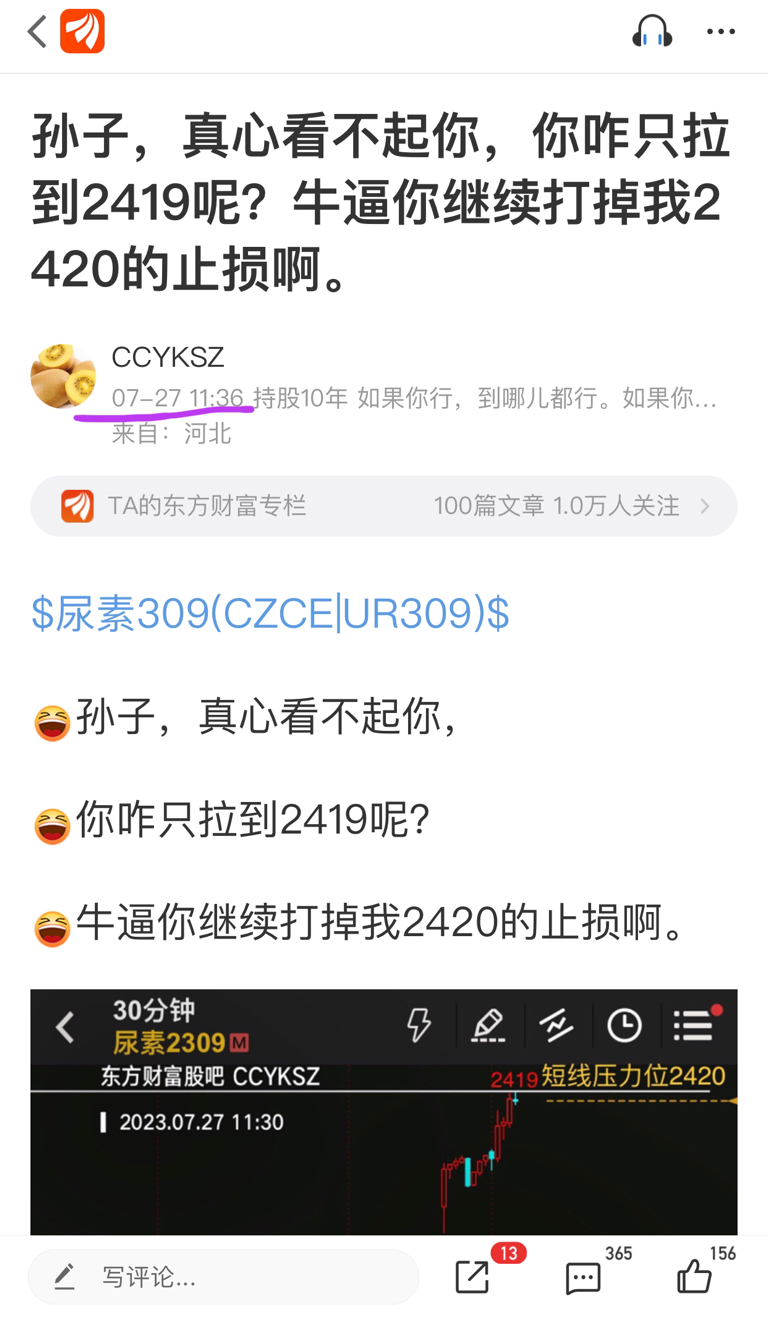Open the indicators icon on the chart toolbar

click(x=557, y=1025)
